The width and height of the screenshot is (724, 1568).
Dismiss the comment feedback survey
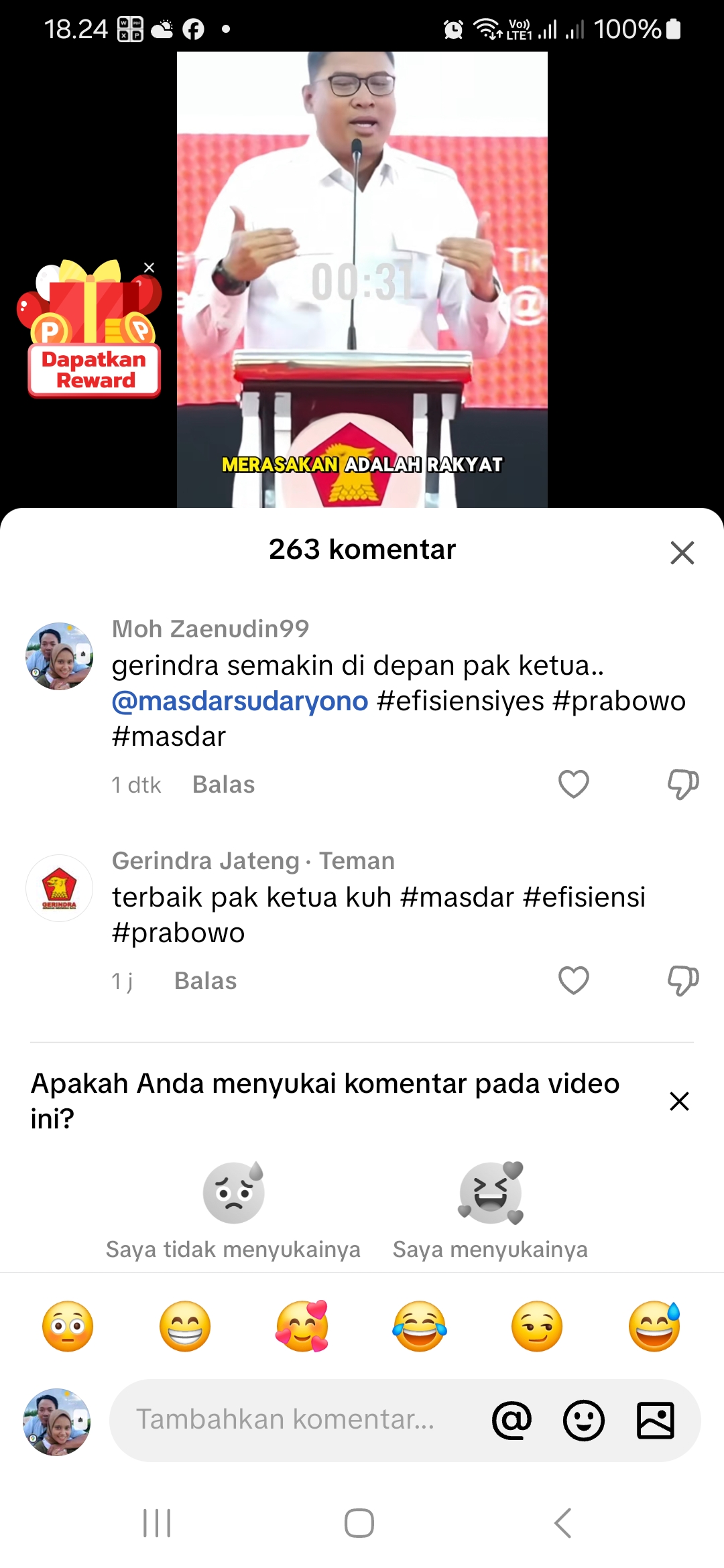[679, 1101]
